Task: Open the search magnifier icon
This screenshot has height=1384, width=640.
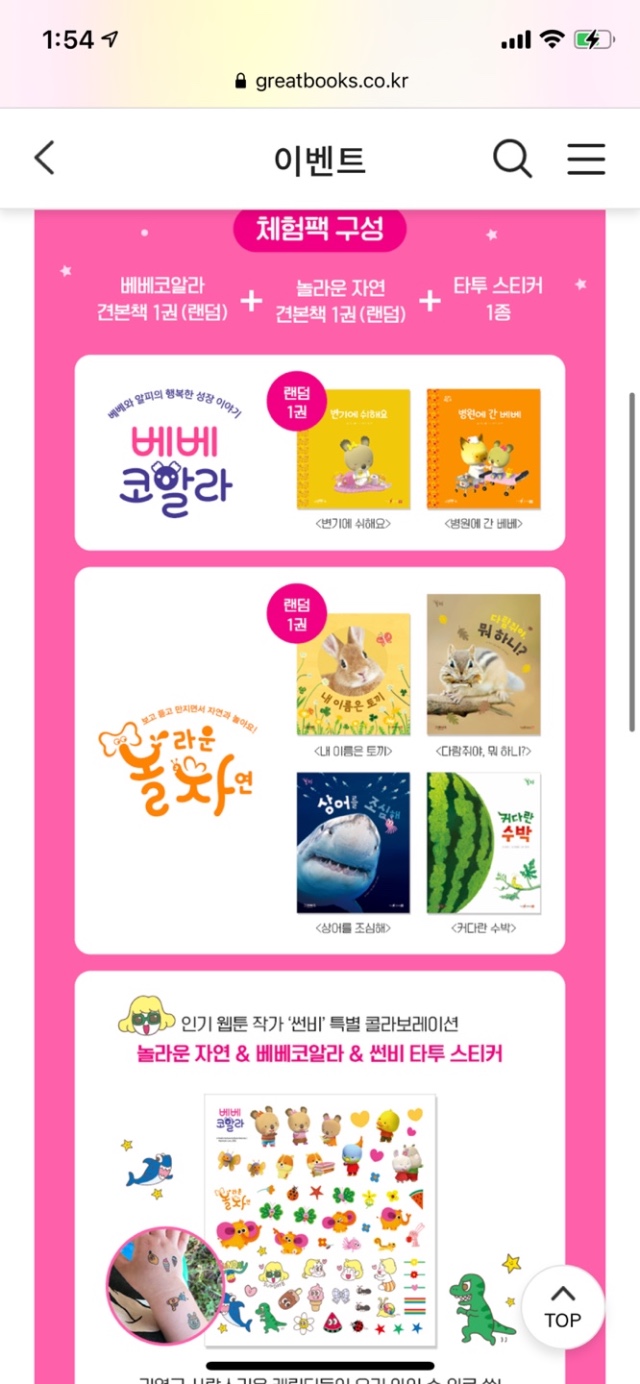Action: pos(512,159)
